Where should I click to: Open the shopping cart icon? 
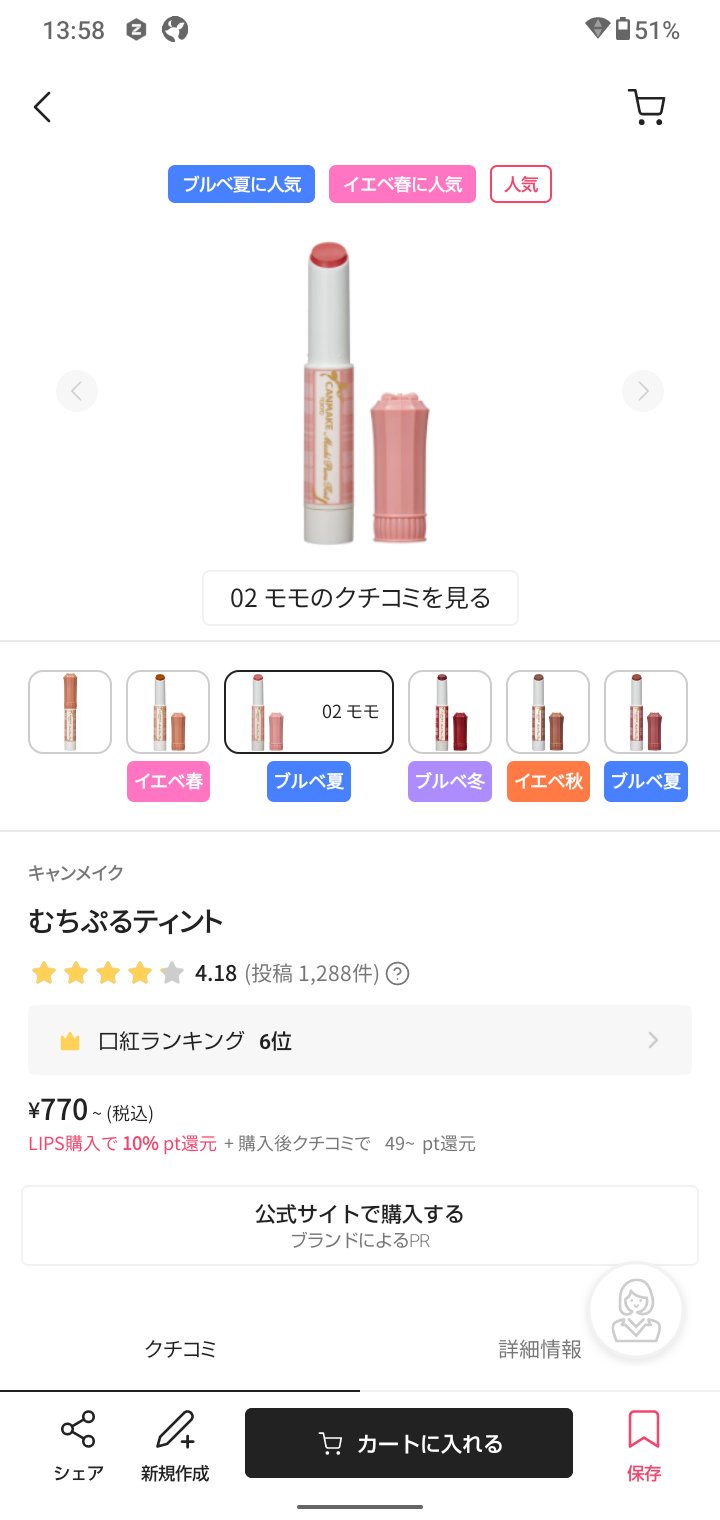[x=646, y=106]
